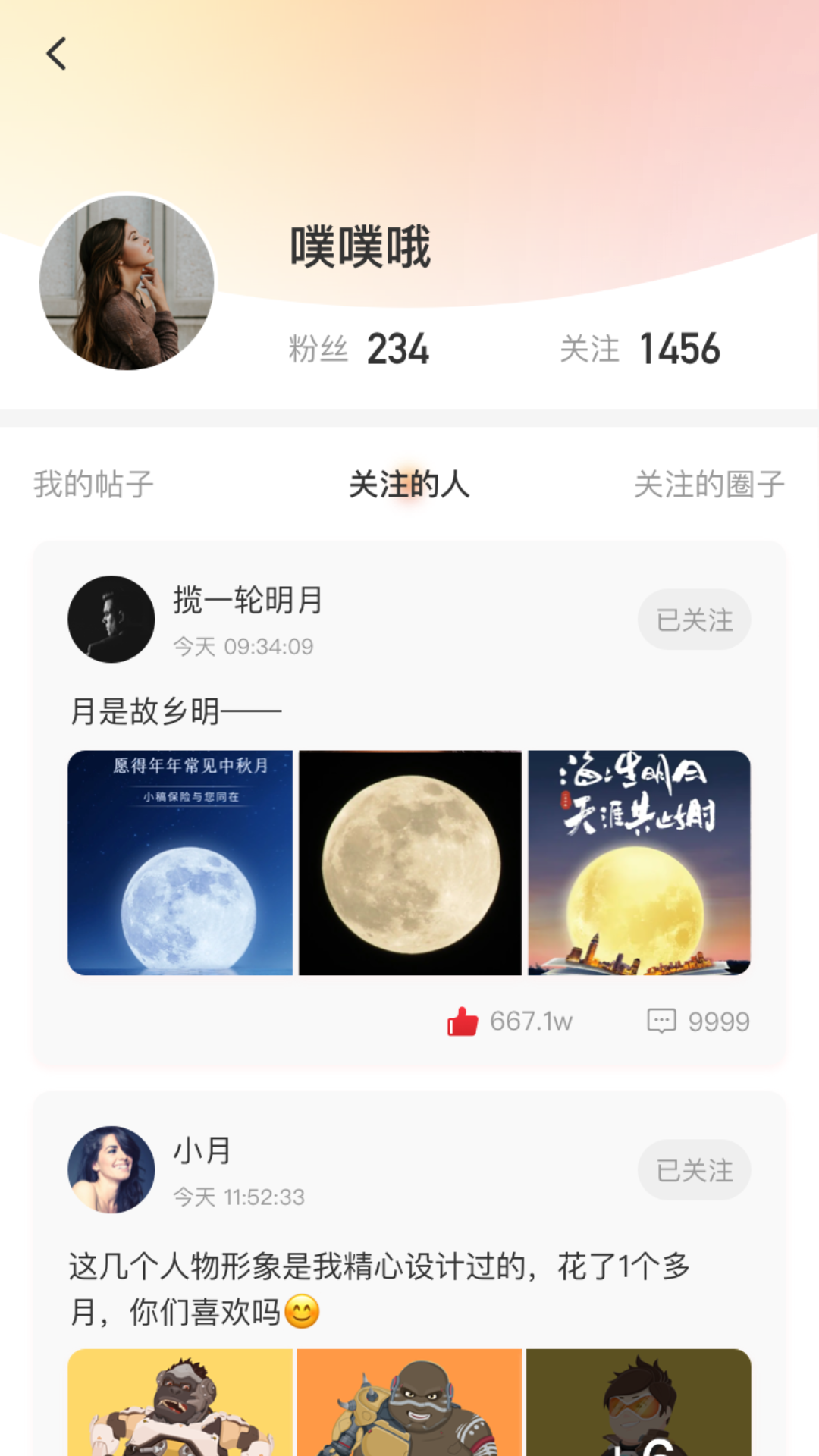819x1456 pixels.
Task: Toggle follow state for the moon poster
Action: tap(694, 620)
